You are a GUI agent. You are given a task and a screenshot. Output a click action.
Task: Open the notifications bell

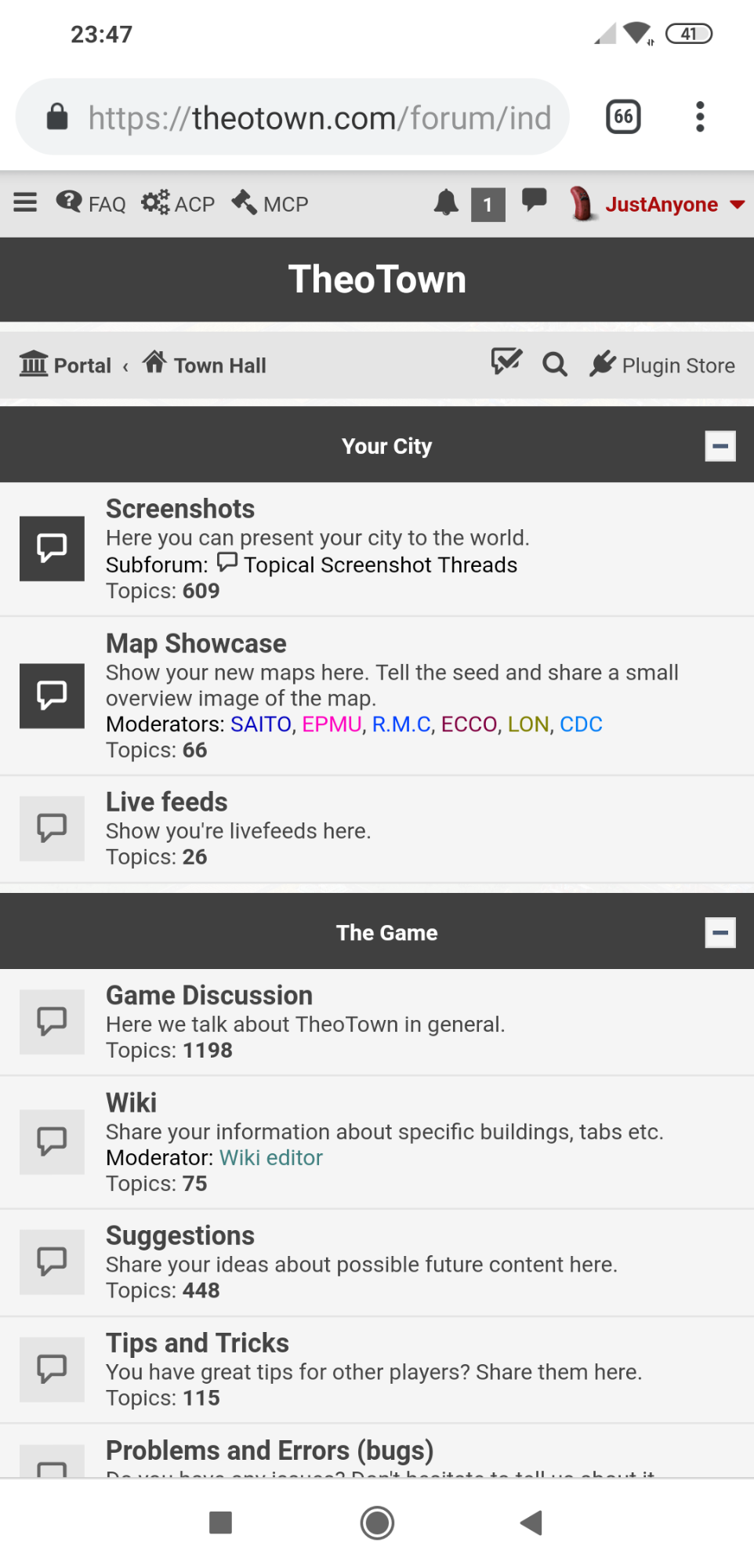pyautogui.click(x=446, y=203)
